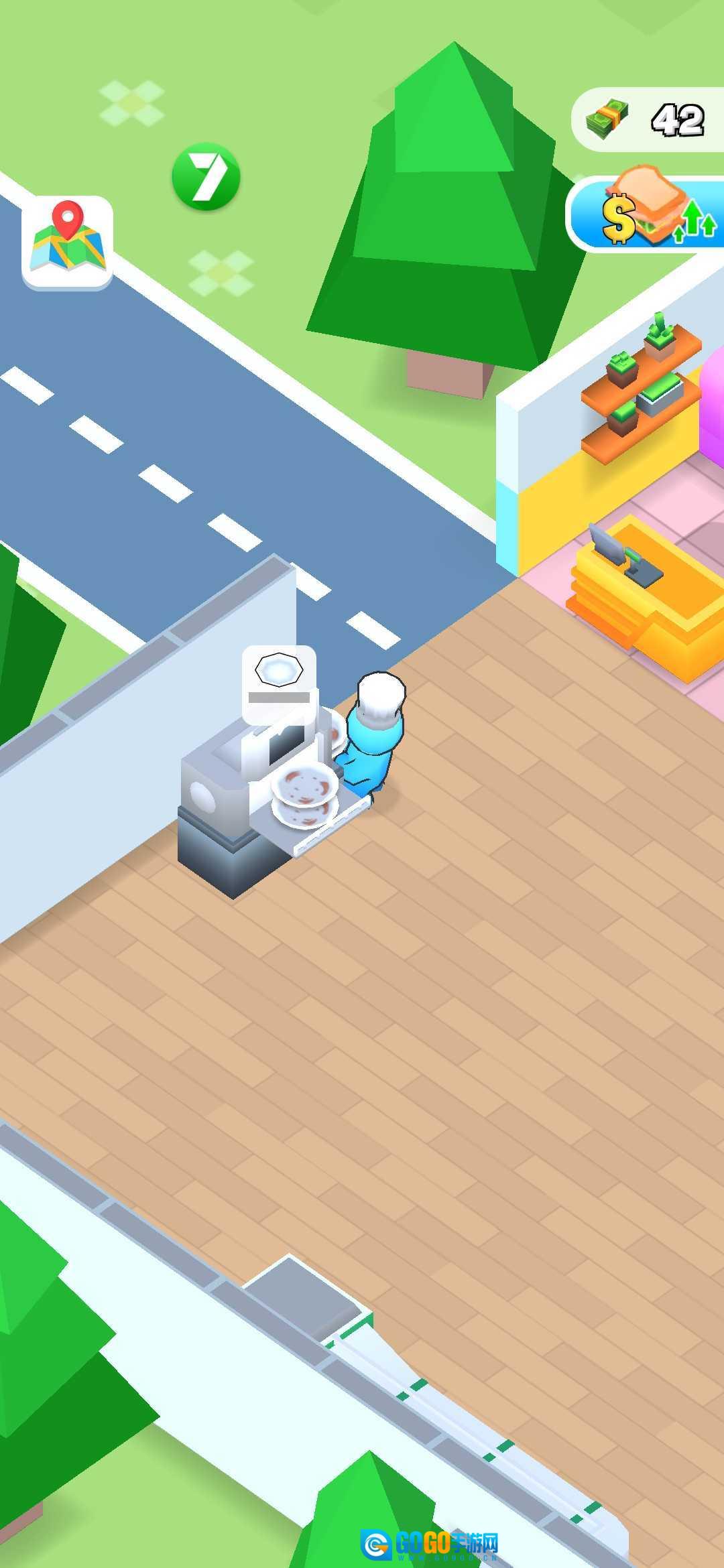724x1568 pixels.
Task: Open the map icon
Action: click(x=67, y=241)
